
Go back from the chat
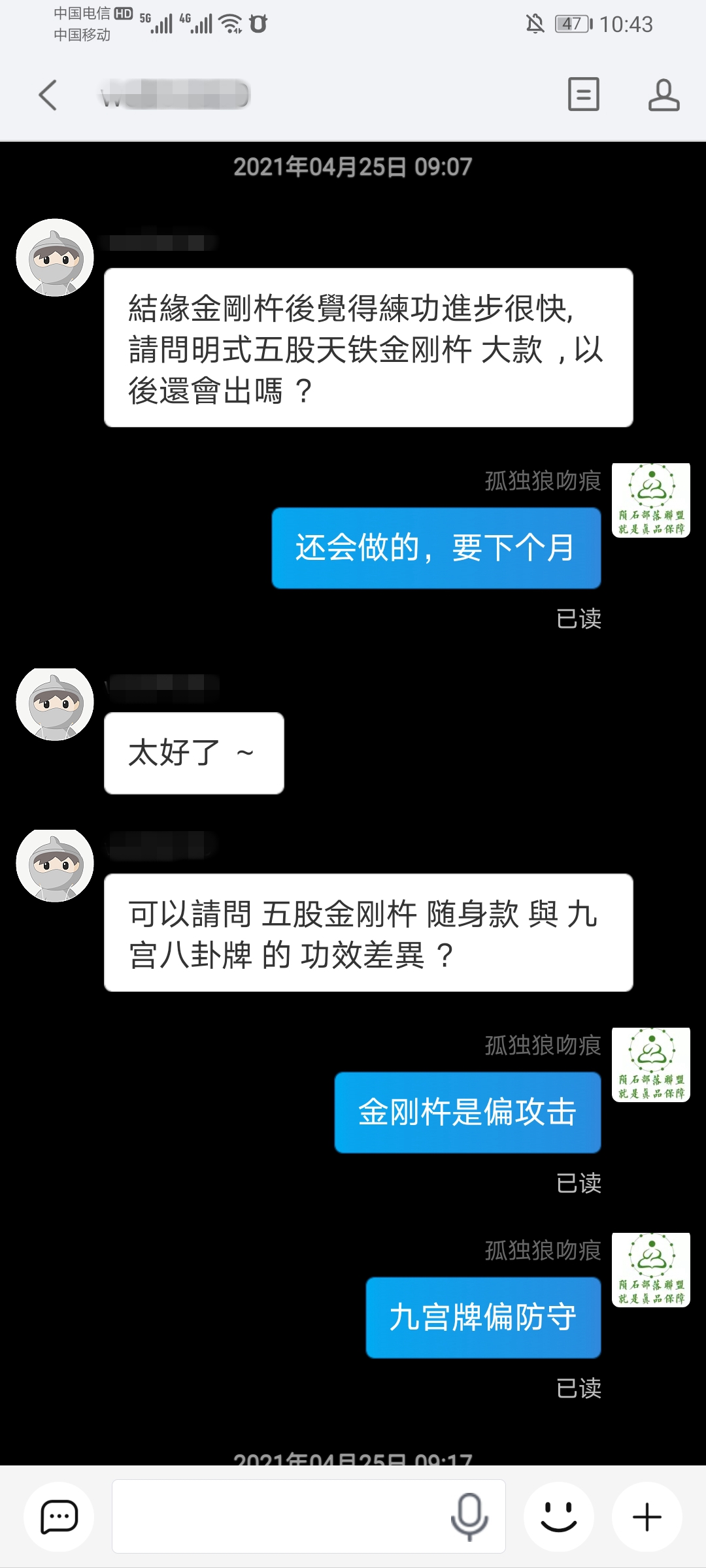[x=48, y=95]
